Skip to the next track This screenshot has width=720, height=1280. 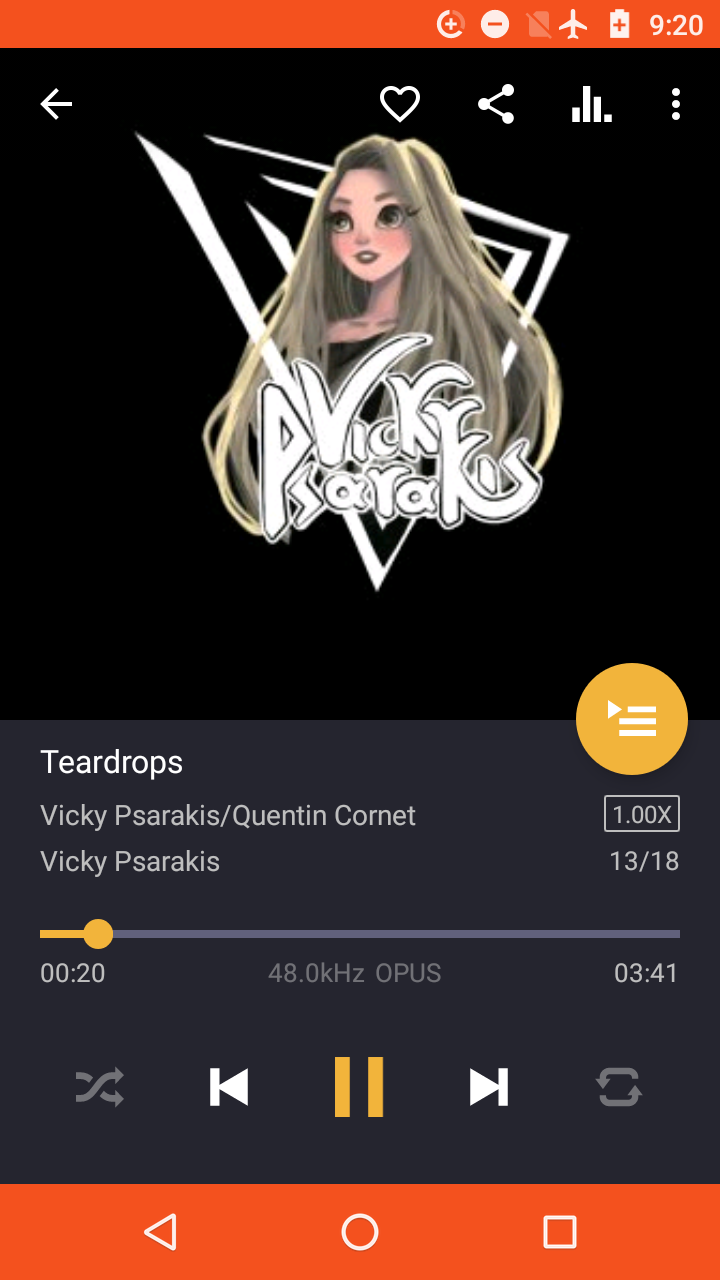(489, 1087)
